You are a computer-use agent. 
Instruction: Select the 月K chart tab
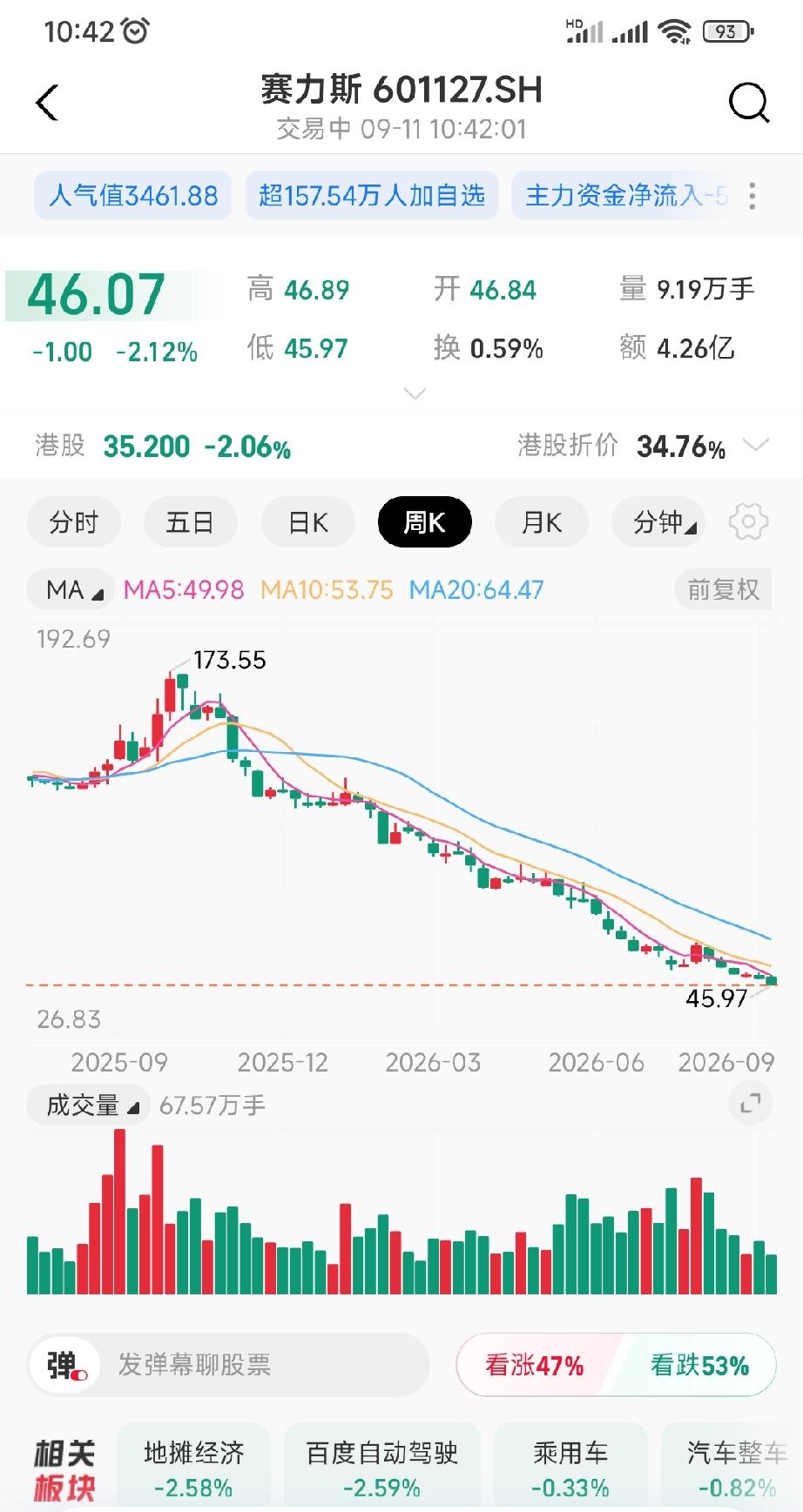(542, 522)
